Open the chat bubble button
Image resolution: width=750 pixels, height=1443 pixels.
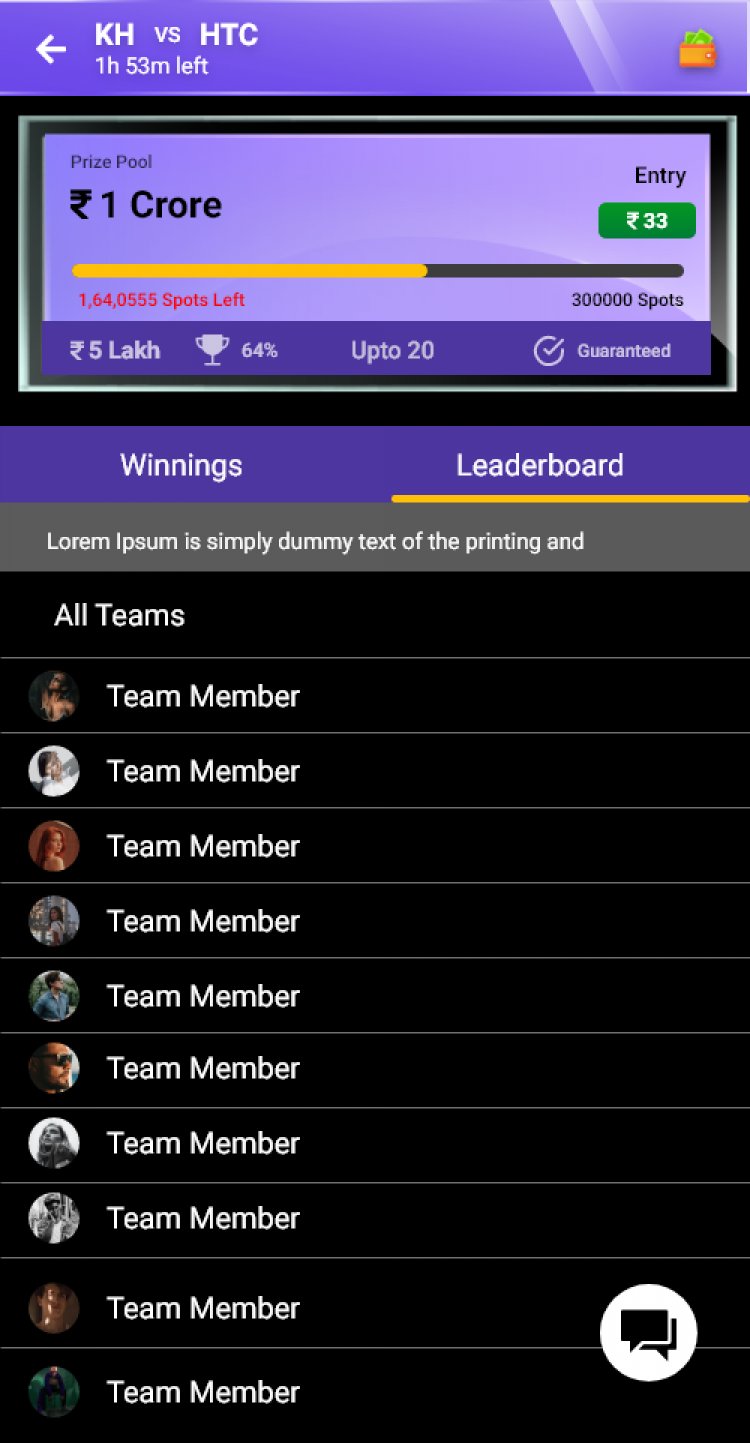click(648, 1332)
